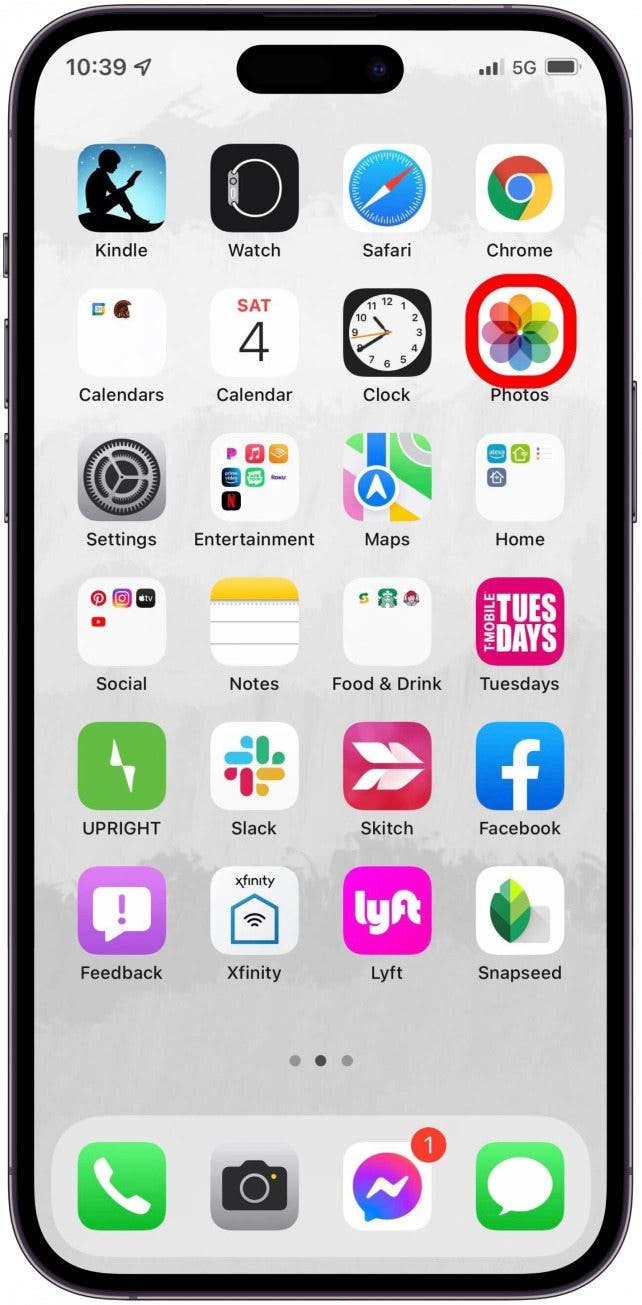Open Messenger with one notification
The height and width of the screenshot is (1305, 642).
coord(387,1186)
